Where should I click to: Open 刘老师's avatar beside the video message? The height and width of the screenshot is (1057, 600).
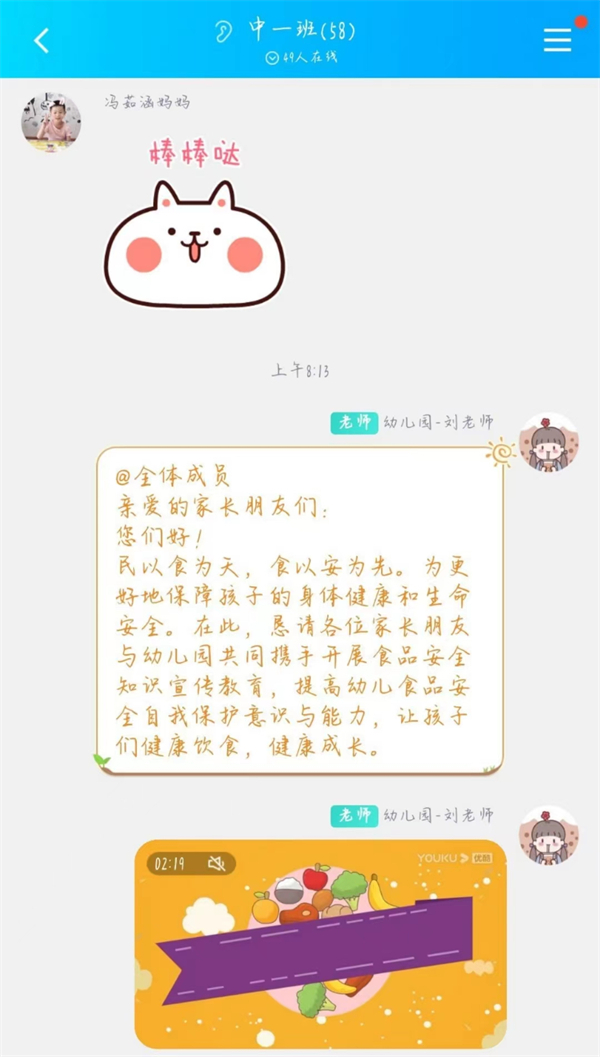[548, 836]
